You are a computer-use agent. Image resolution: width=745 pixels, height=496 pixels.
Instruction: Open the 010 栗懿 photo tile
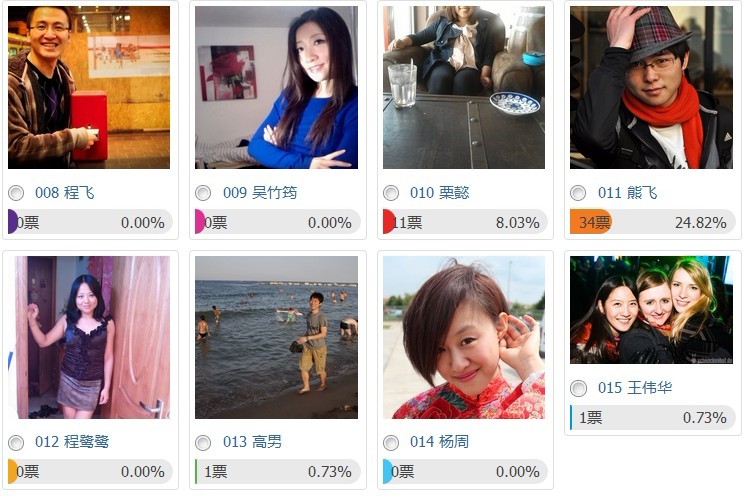click(x=464, y=87)
